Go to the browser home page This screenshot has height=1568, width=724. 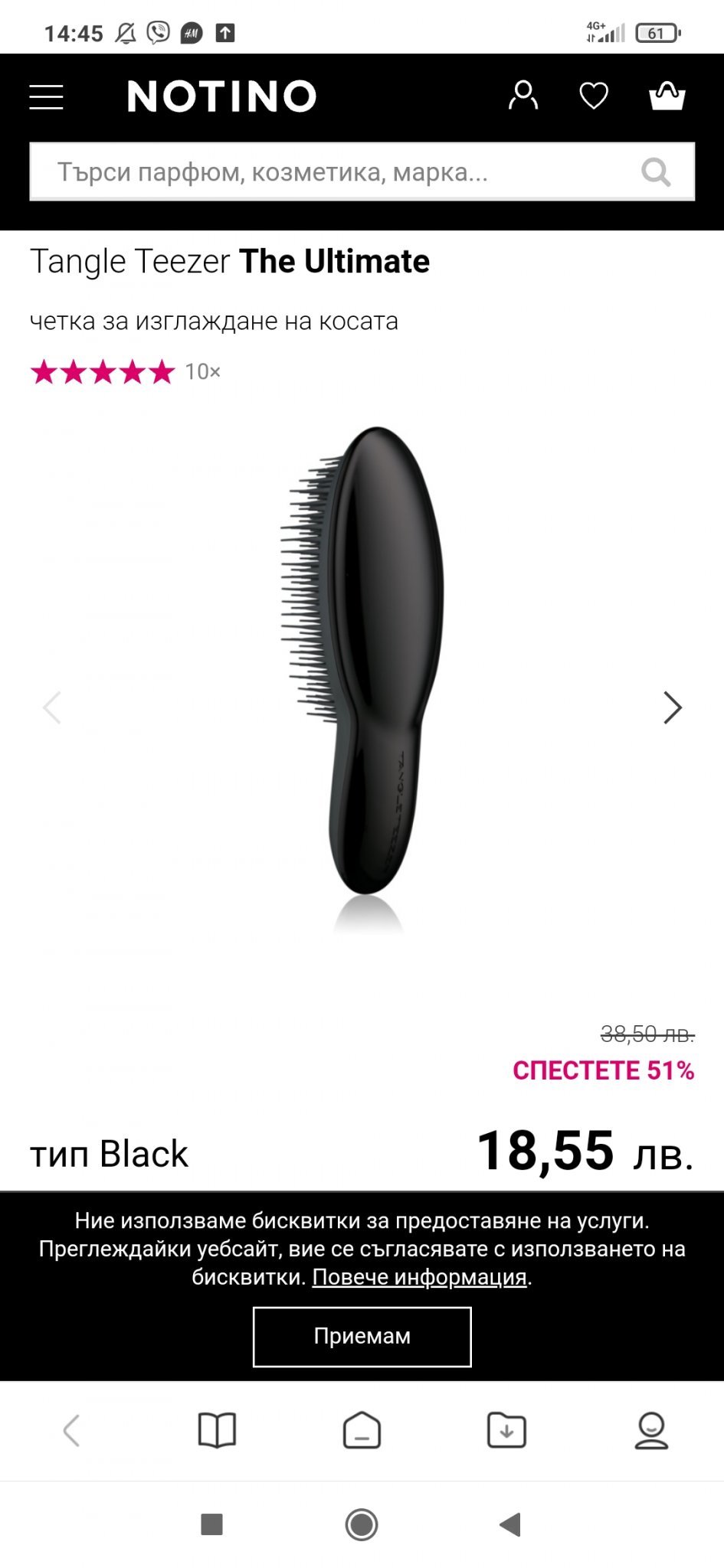(x=362, y=1430)
